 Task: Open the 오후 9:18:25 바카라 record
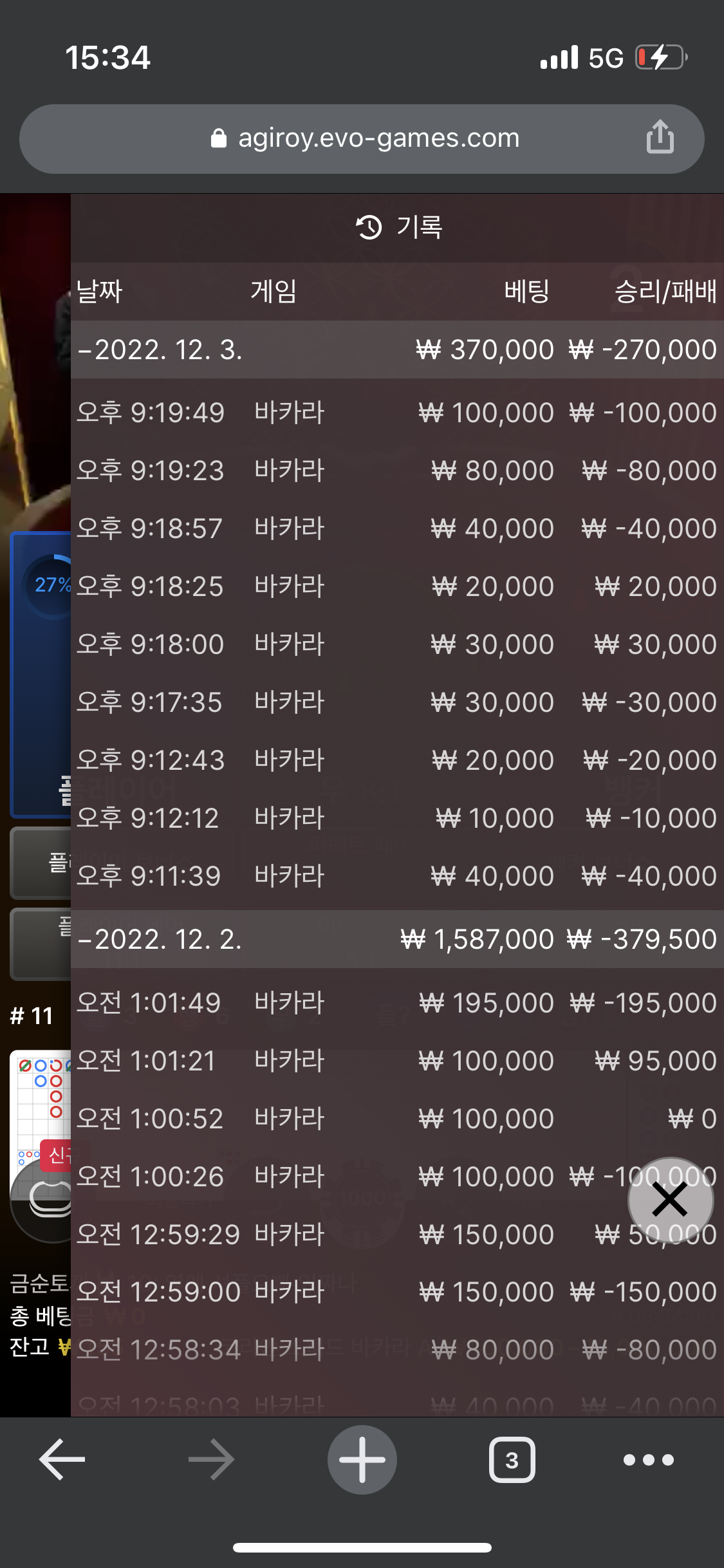[x=396, y=586]
